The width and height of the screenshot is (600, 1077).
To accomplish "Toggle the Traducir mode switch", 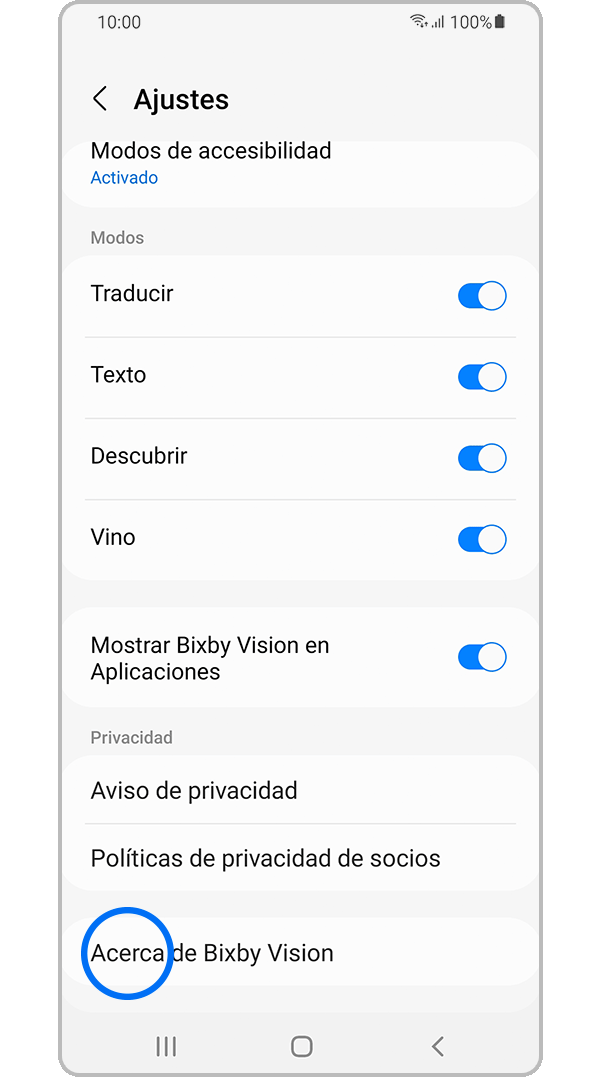I will click(482, 296).
